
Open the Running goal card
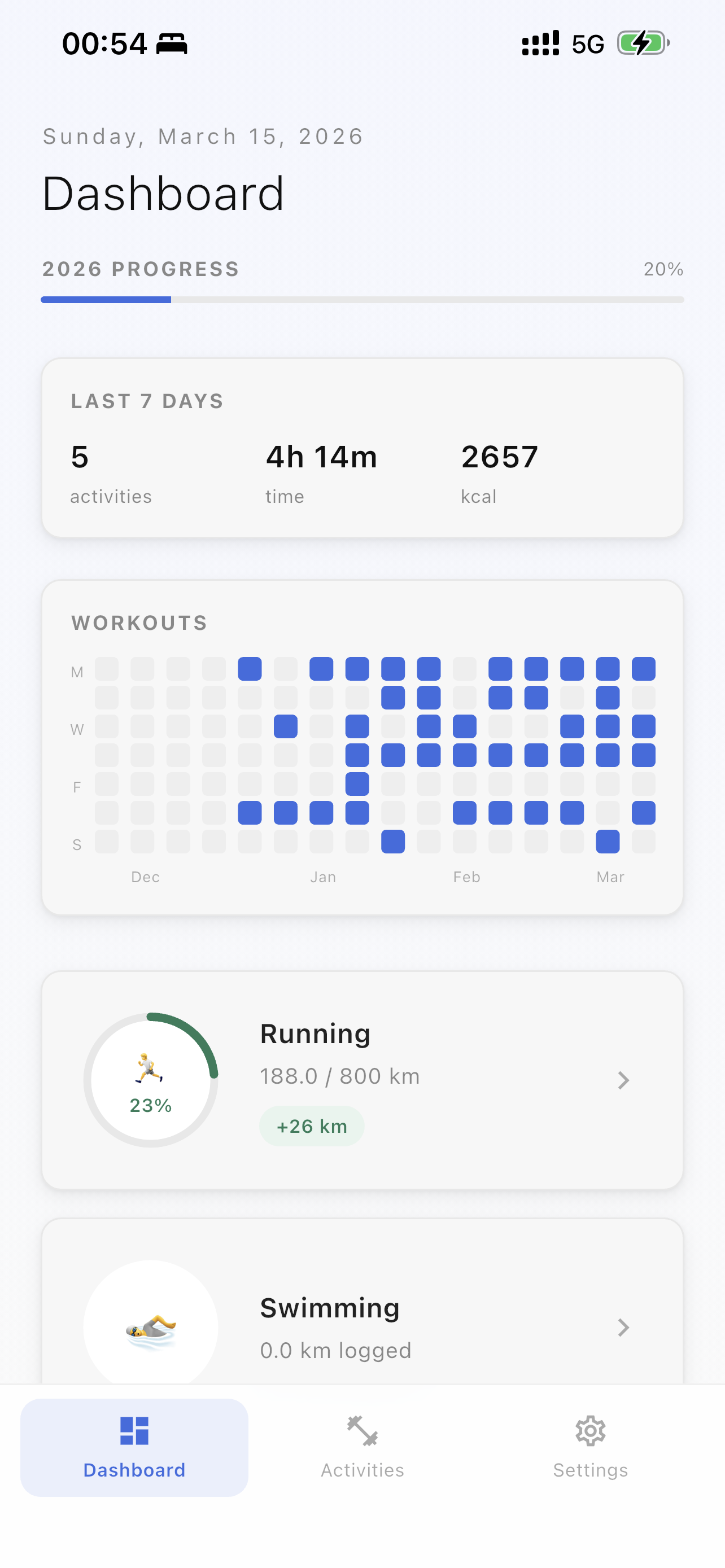pos(362,1080)
